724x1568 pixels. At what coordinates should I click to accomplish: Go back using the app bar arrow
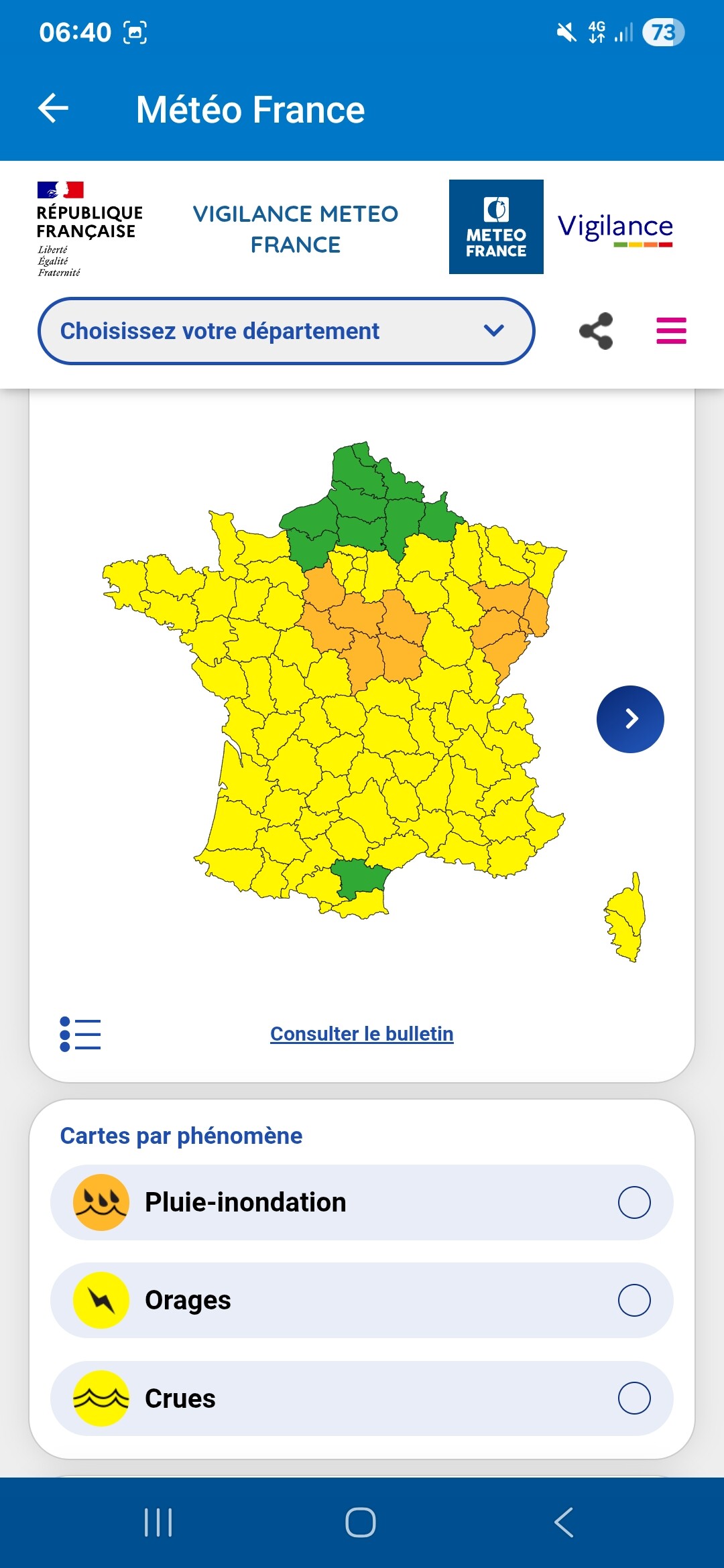[54, 109]
